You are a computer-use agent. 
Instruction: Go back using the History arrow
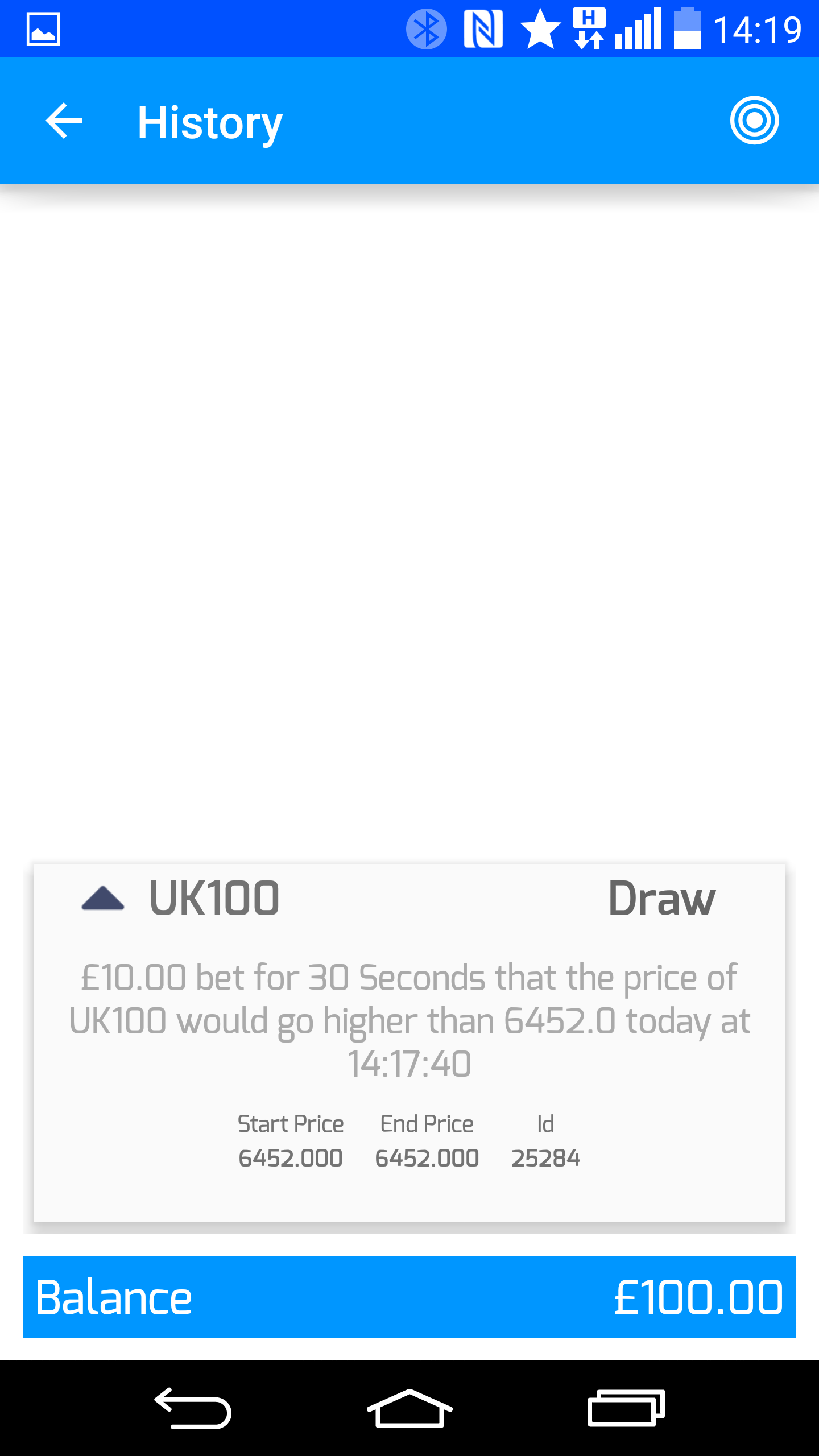[64, 121]
